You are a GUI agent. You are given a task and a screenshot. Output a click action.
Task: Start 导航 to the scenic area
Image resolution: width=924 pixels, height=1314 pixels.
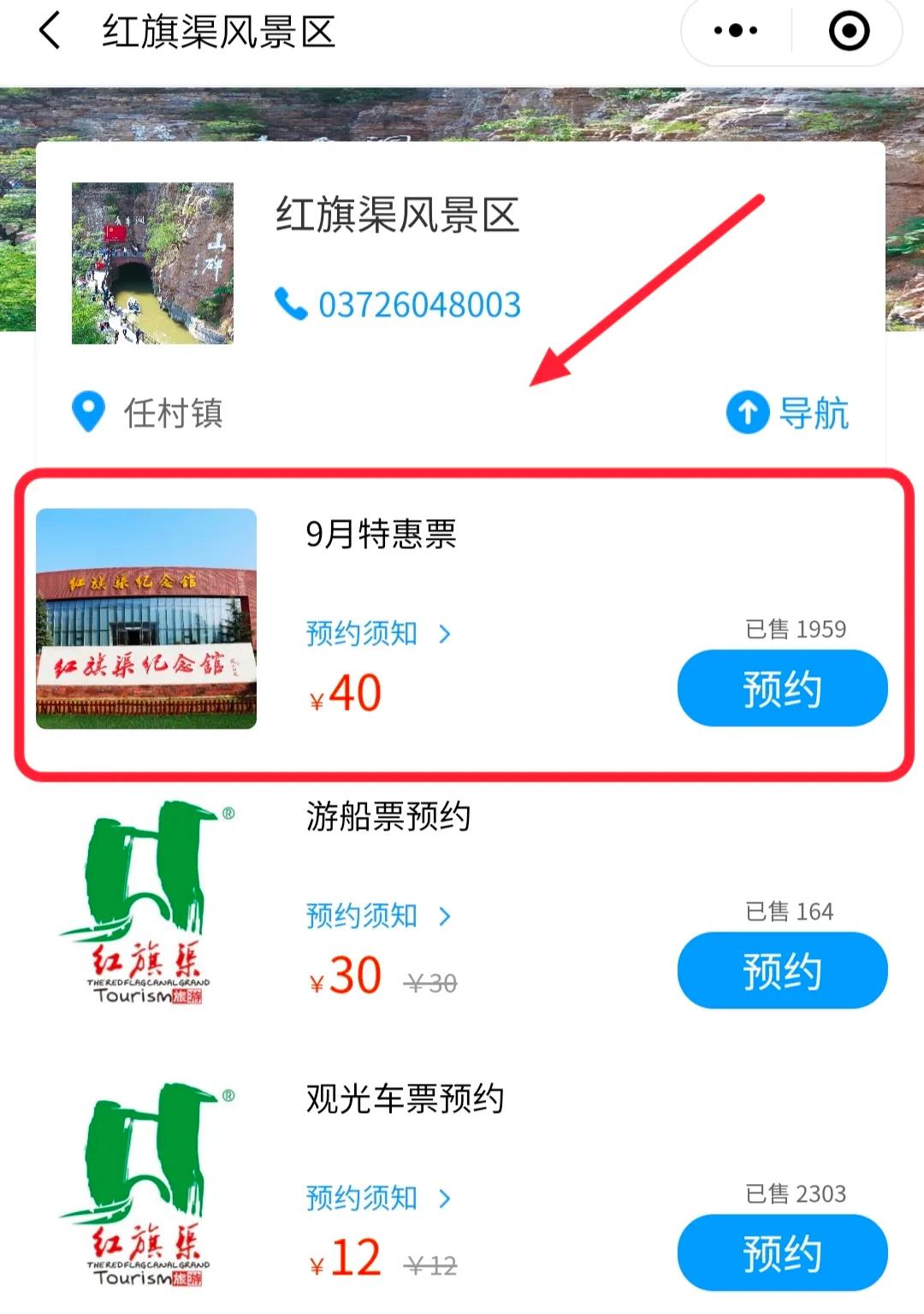click(x=787, y=413)
